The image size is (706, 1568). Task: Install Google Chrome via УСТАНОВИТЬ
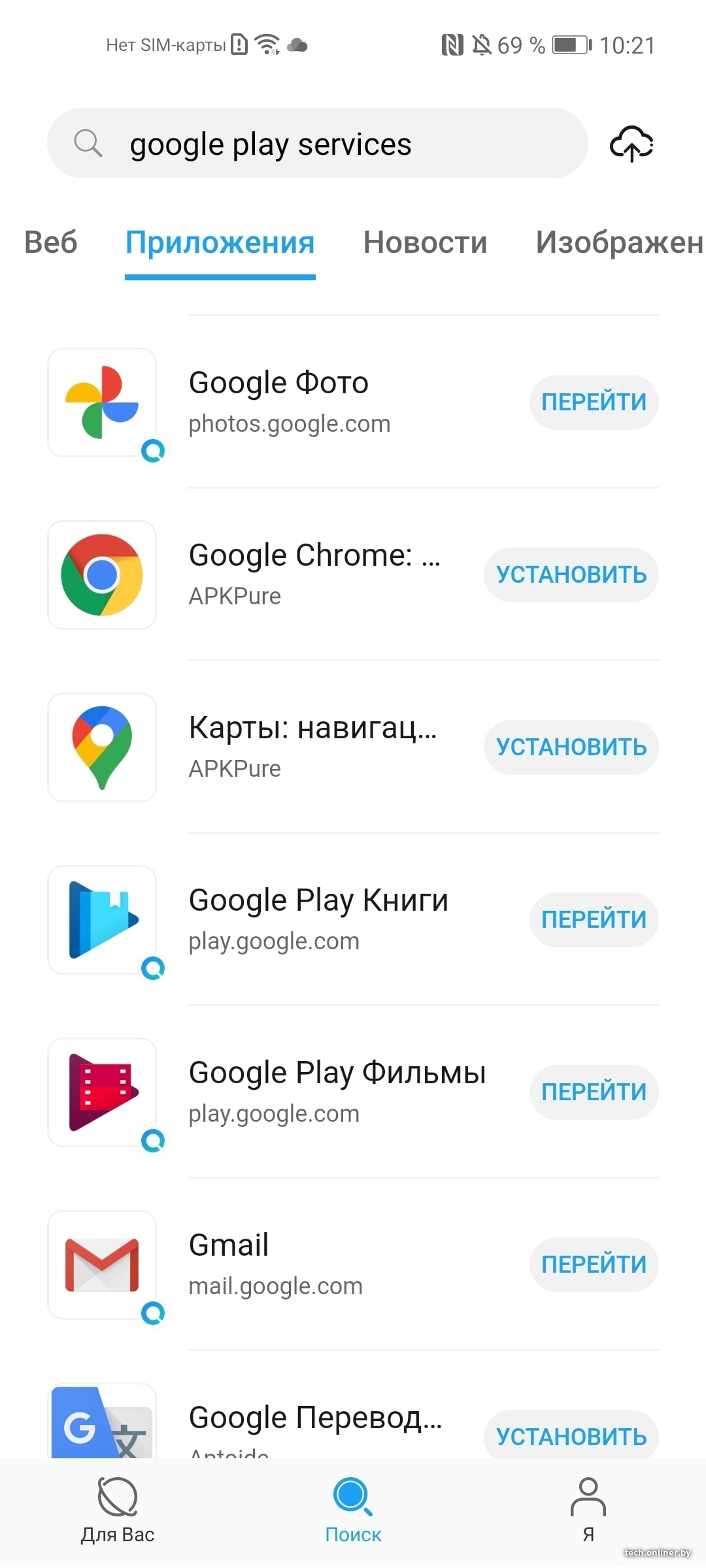571,575
